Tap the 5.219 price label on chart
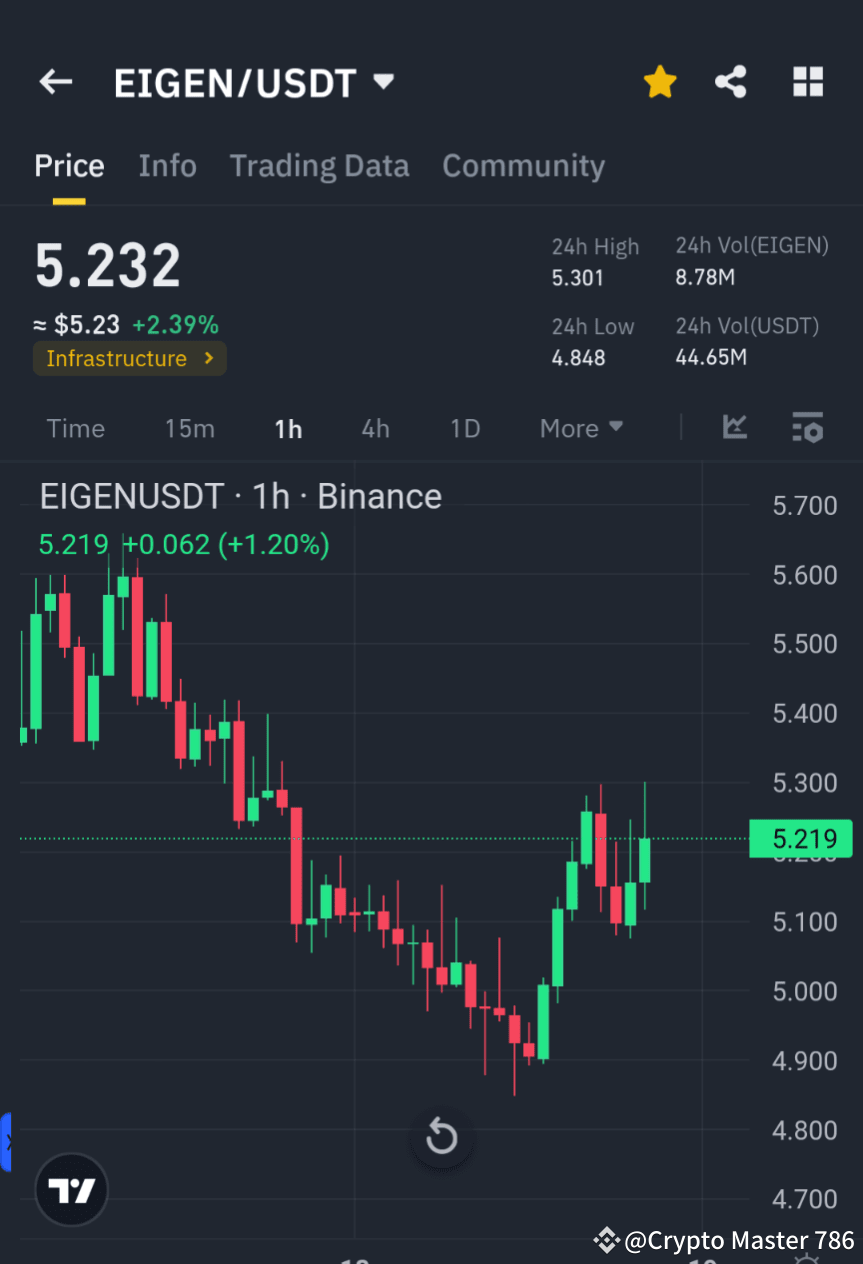Viewport: 863px width, 1264px height. [800, 838]
